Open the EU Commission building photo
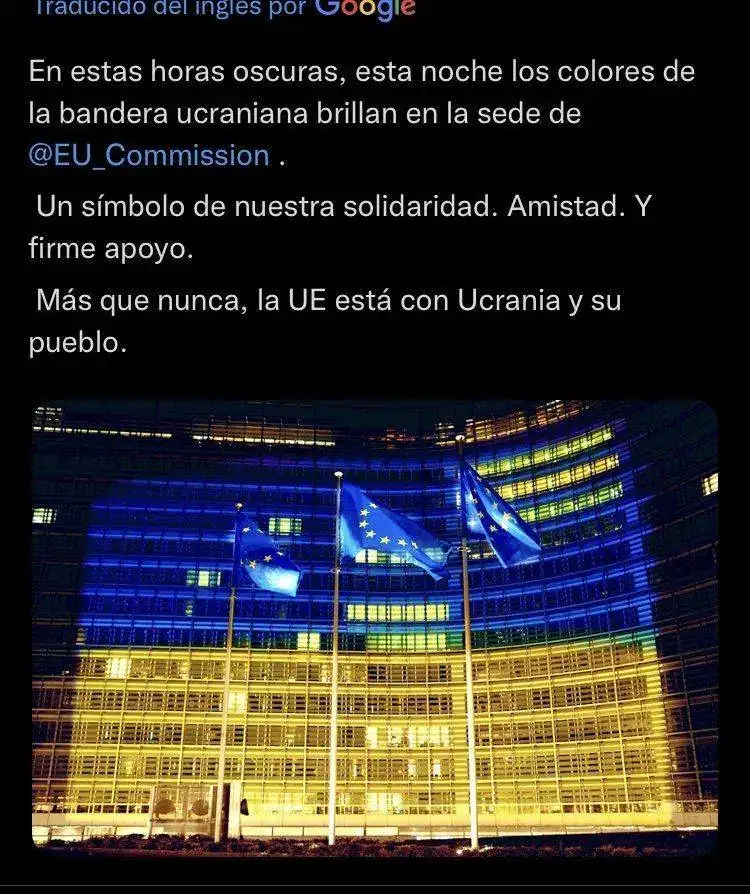Image resolution: width=750 pixels, height=894 pixels. 375,625
